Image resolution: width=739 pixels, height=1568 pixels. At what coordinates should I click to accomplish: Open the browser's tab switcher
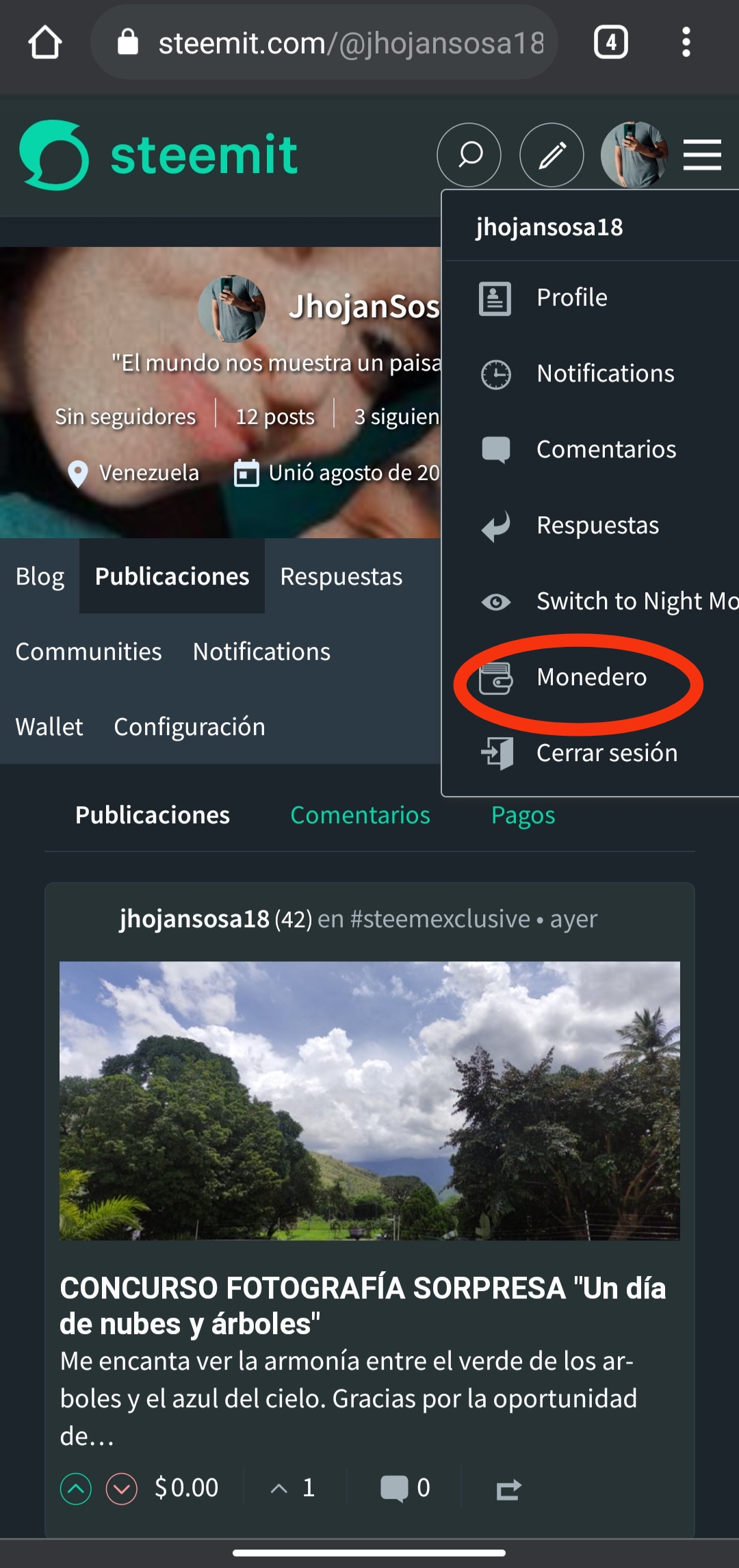[x=610, y=42]
